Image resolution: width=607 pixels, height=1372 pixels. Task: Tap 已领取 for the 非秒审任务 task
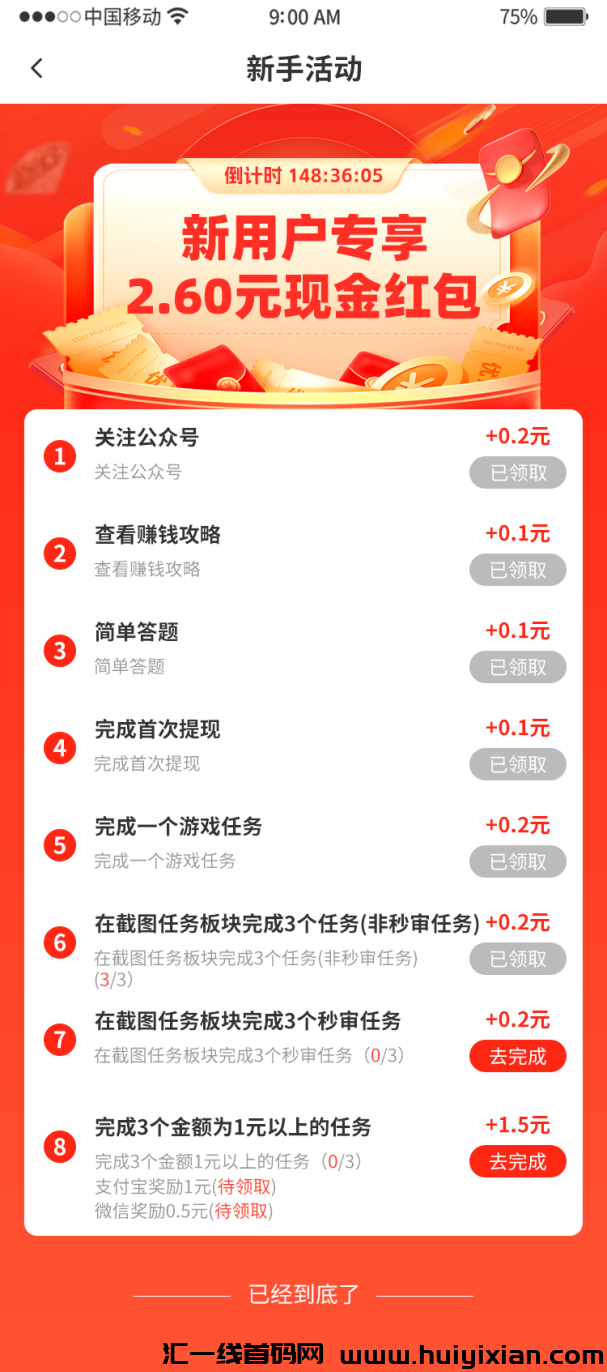tap(517, 958)
